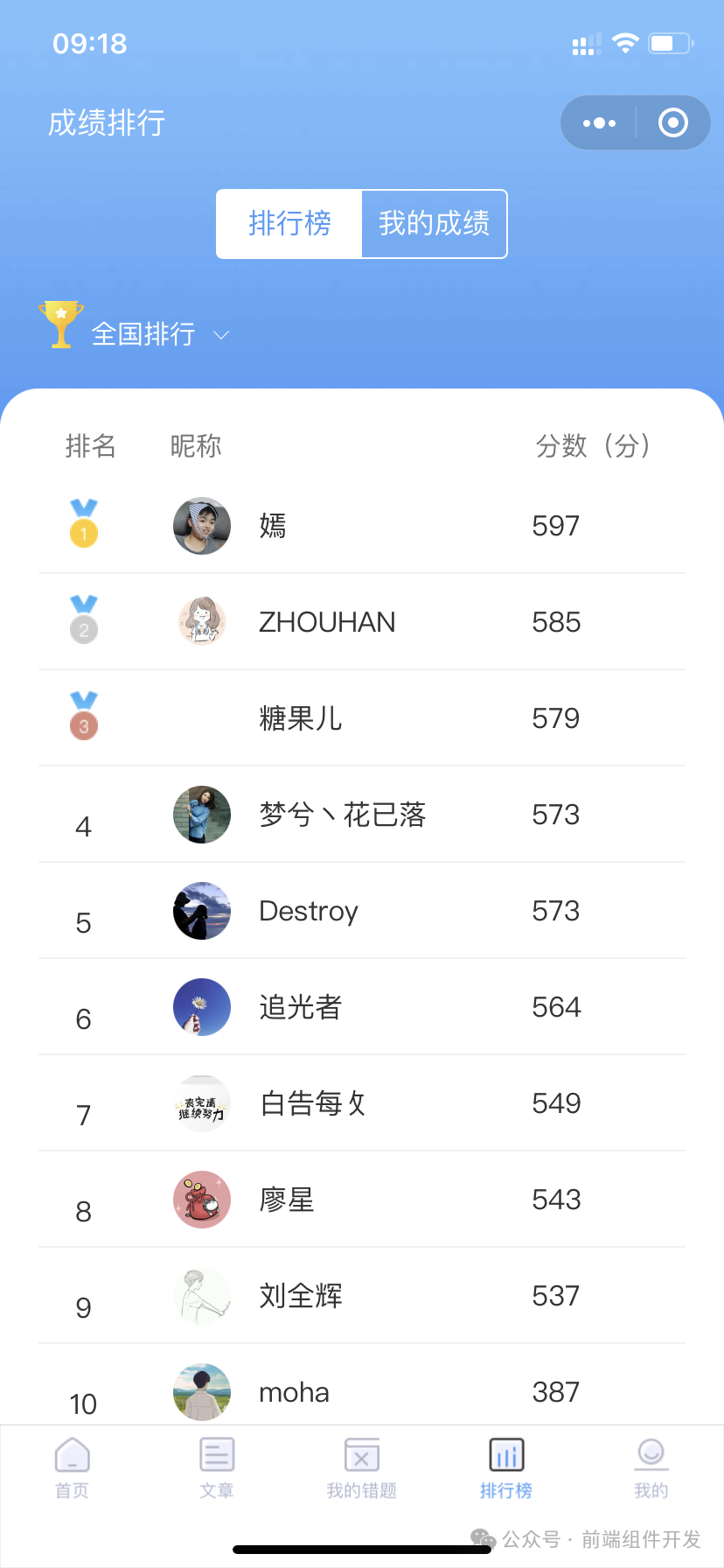This screenshot has width=724, height=1568.
Task: Collapse the ranking scope selector arrow
Action: tap(220, 335)
